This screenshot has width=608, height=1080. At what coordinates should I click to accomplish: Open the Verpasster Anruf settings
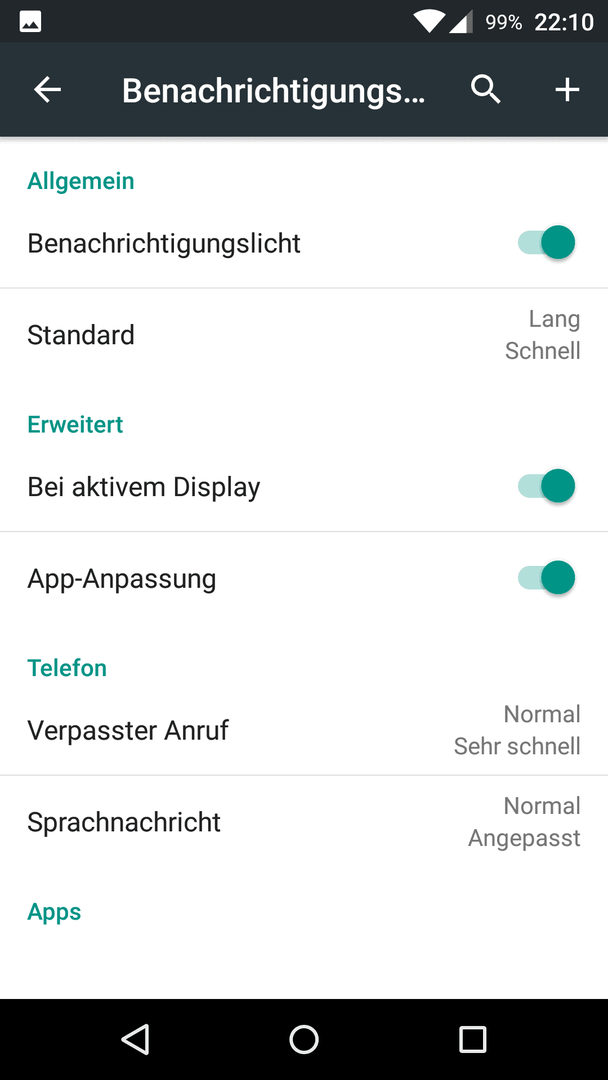(x=304, y=729)
